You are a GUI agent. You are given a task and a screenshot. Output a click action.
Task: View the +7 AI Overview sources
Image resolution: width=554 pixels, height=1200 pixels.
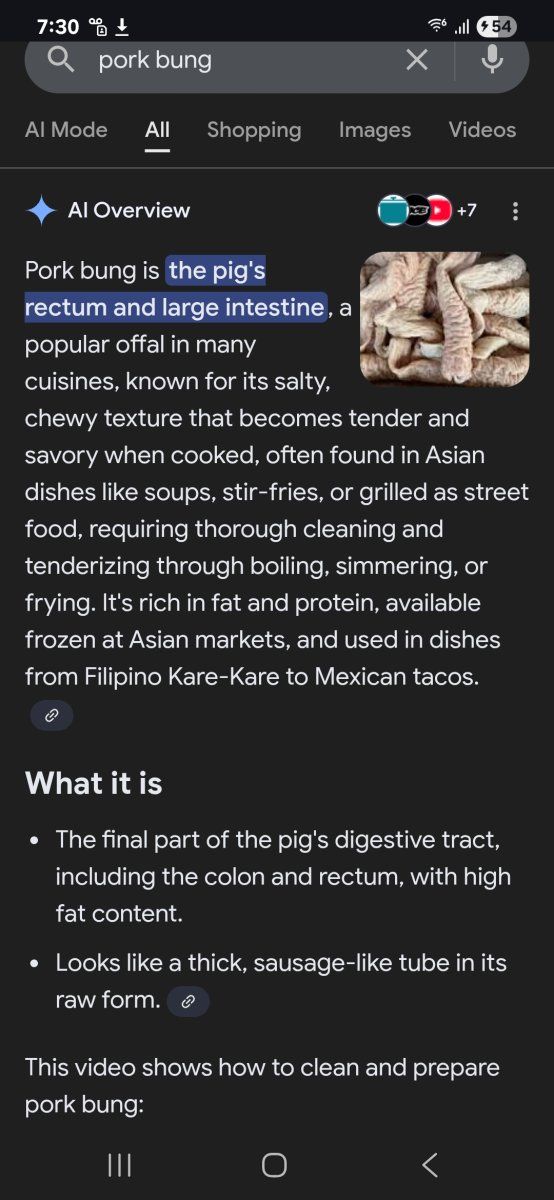[x=428, y=210]
